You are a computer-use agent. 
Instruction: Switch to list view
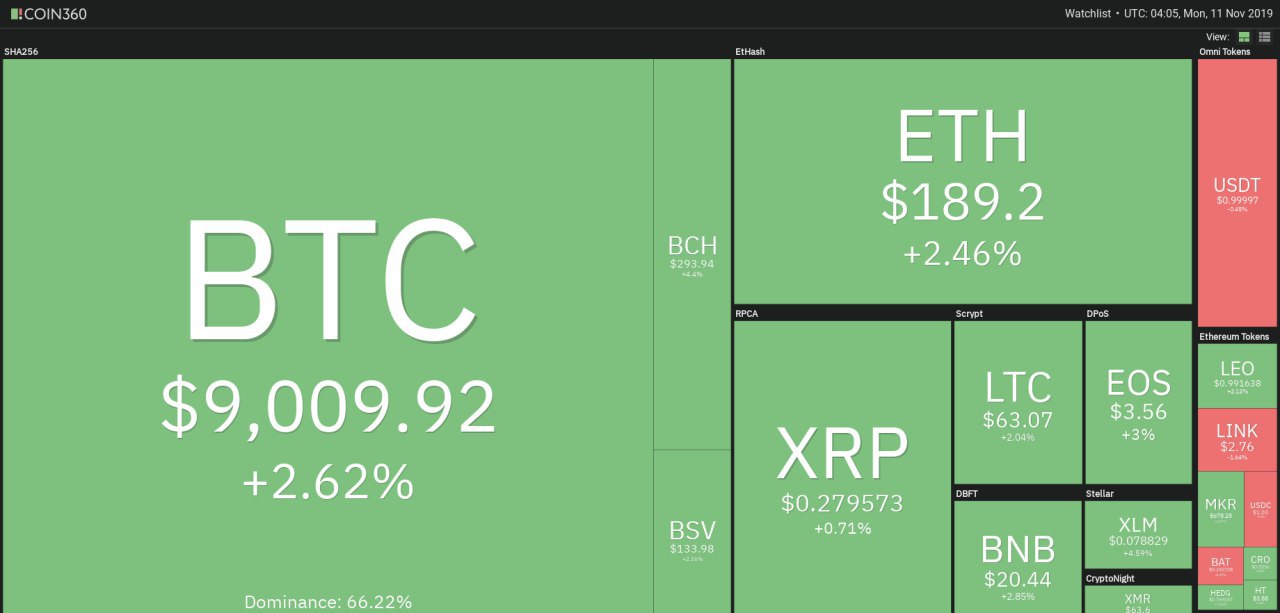pos(1264,37)
